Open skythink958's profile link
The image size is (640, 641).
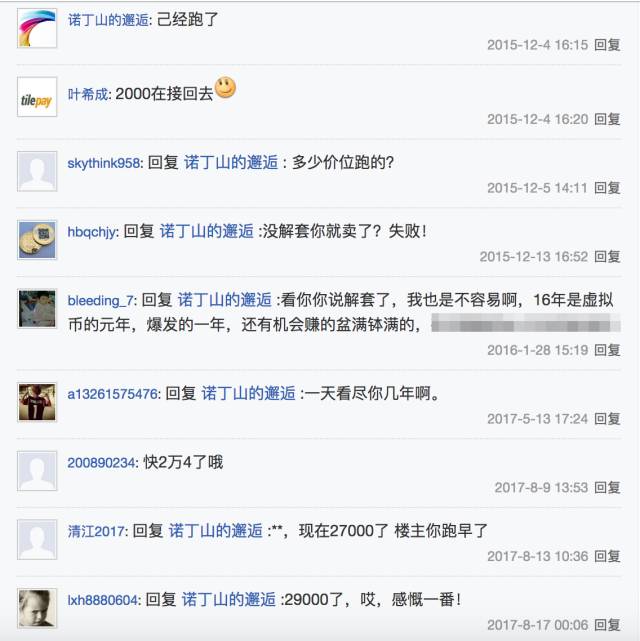[x=104, y=163]
